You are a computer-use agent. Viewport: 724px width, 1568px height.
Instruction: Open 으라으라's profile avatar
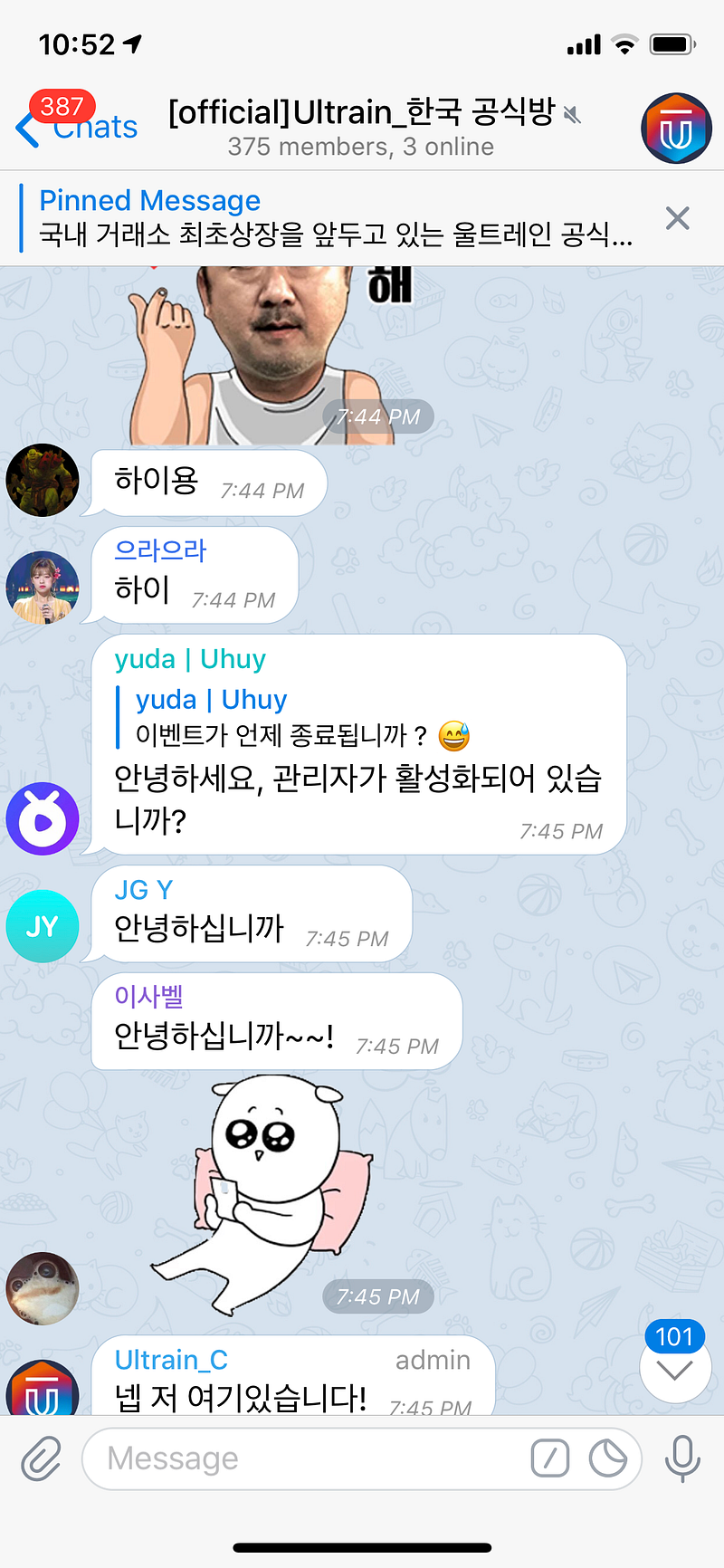coord(43,587)
